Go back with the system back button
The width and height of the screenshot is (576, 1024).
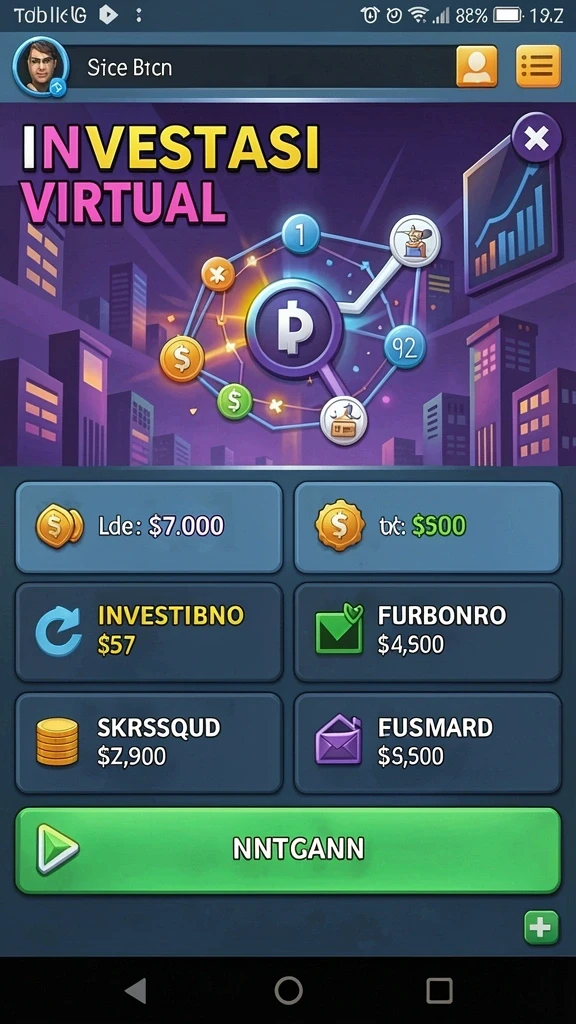pos(136,991)
